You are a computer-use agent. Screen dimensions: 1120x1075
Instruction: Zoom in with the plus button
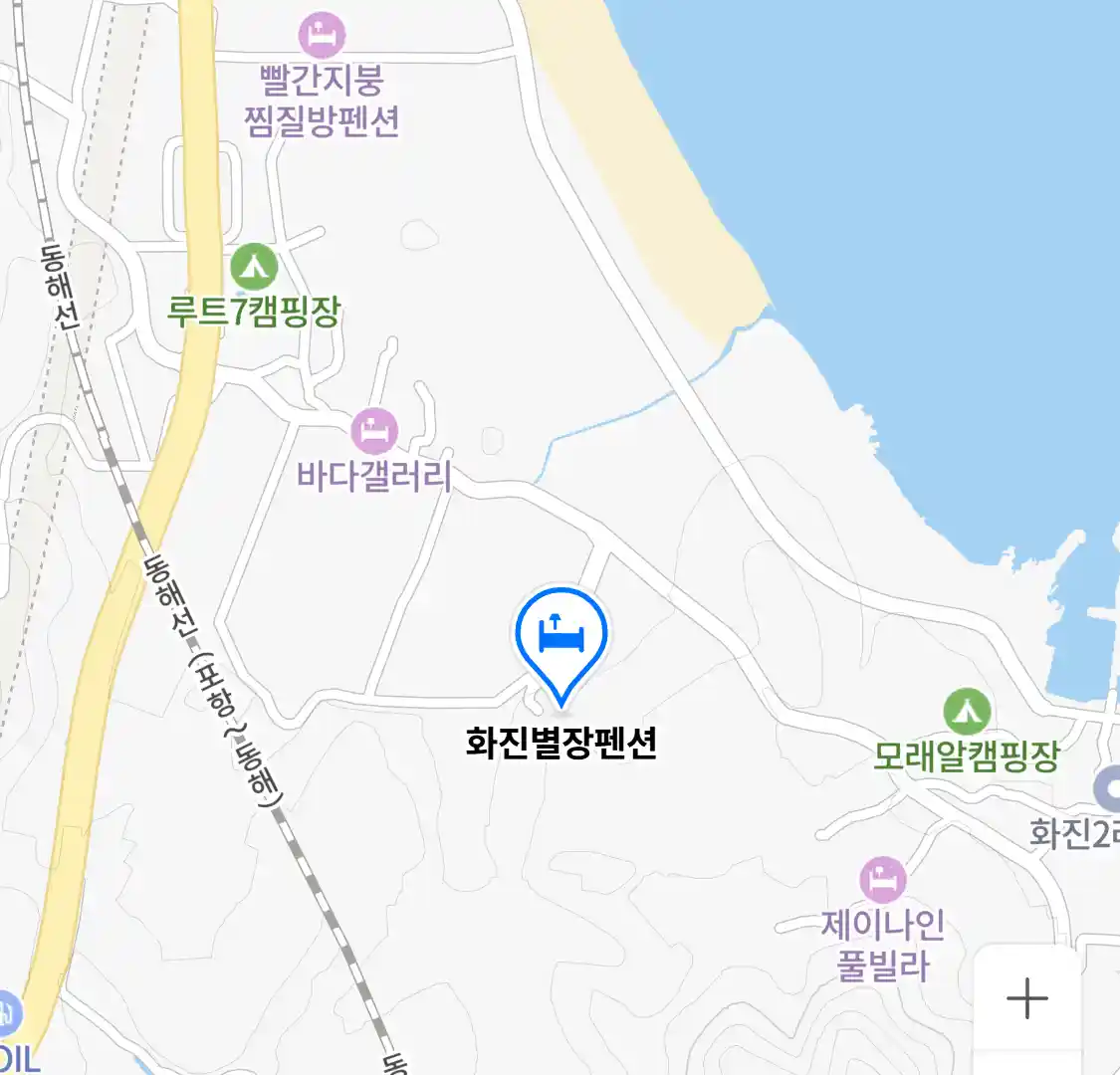(x=1026, y=998)
